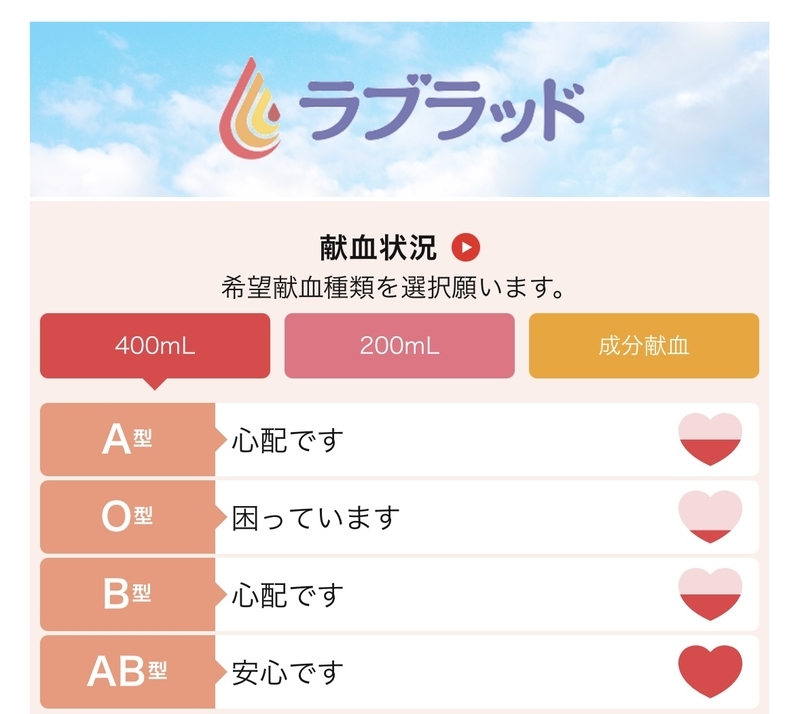Switch to the 成分献血 tab
The height and width of the screenshot is (714, 800).
(643, 346)
